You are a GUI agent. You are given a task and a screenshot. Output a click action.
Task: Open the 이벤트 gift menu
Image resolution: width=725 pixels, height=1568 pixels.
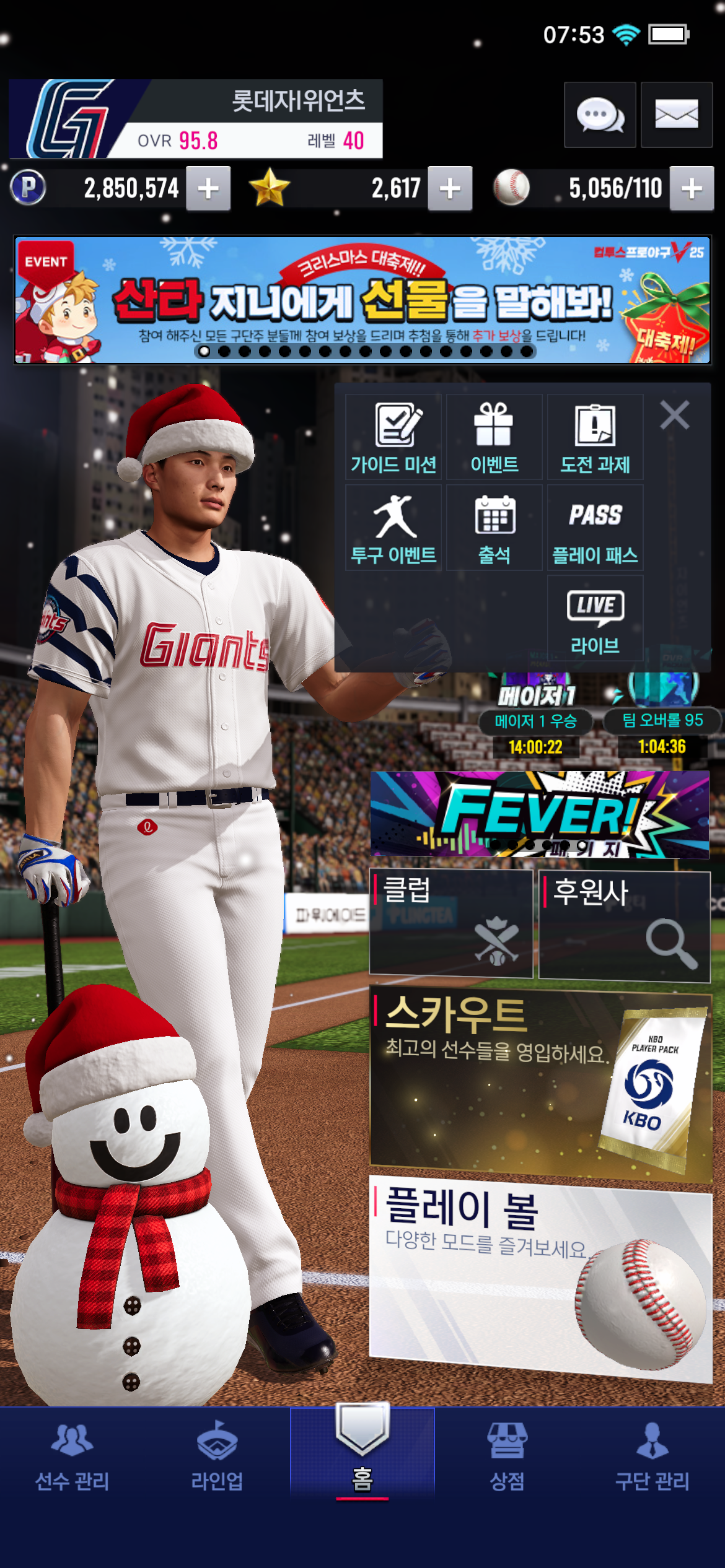click(x=494, y=437)
